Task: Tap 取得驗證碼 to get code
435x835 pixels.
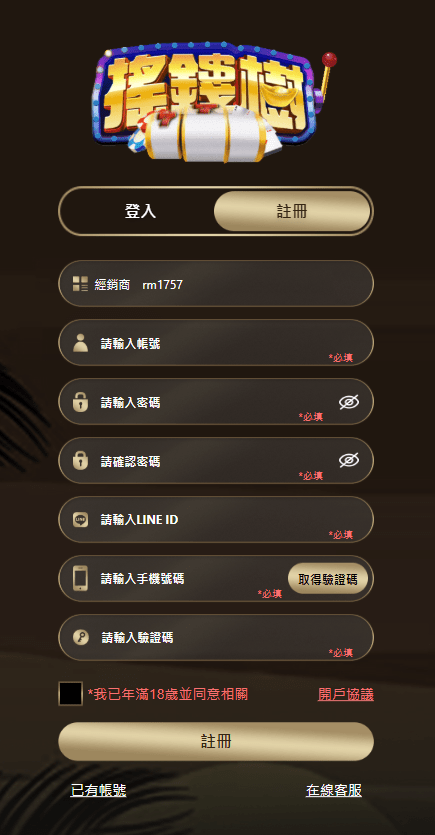Action: click(x=328, y=579)
